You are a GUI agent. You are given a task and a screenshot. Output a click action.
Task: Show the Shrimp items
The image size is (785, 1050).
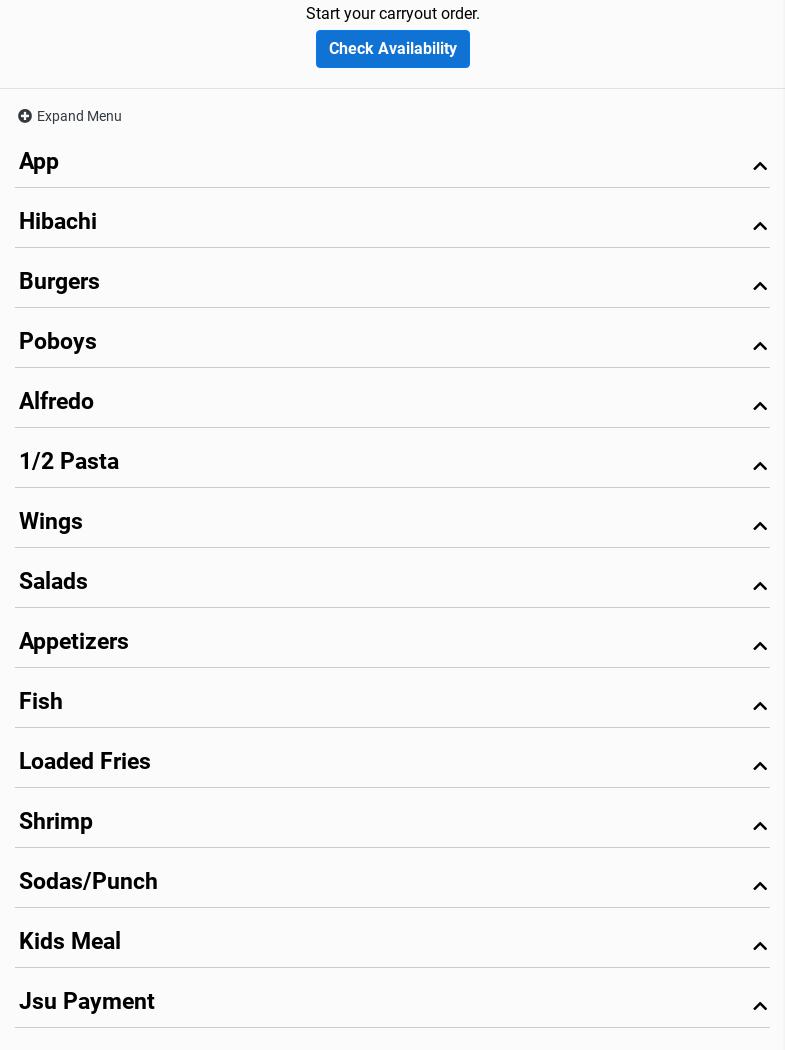(392, 822)
